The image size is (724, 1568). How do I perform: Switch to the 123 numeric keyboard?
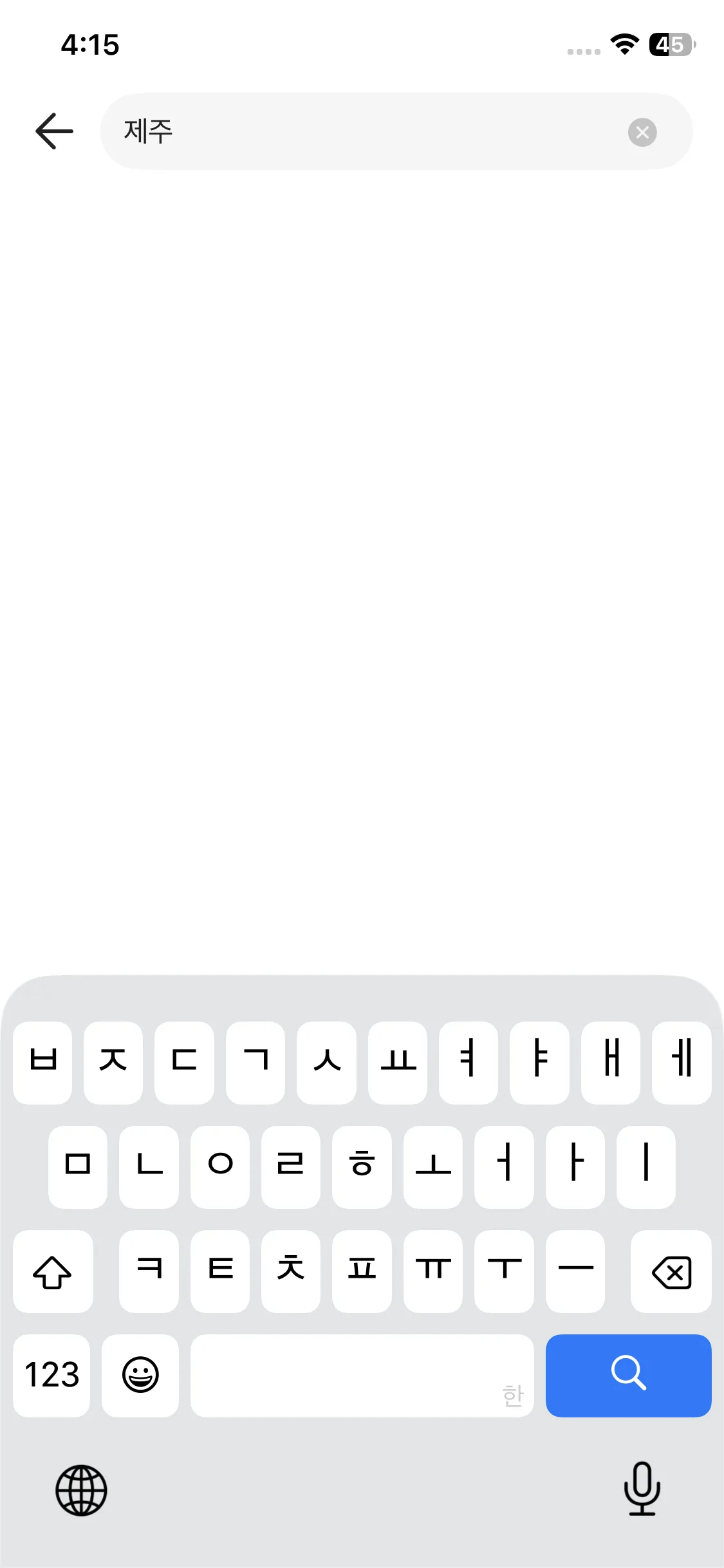click(x=51, y=1375)
